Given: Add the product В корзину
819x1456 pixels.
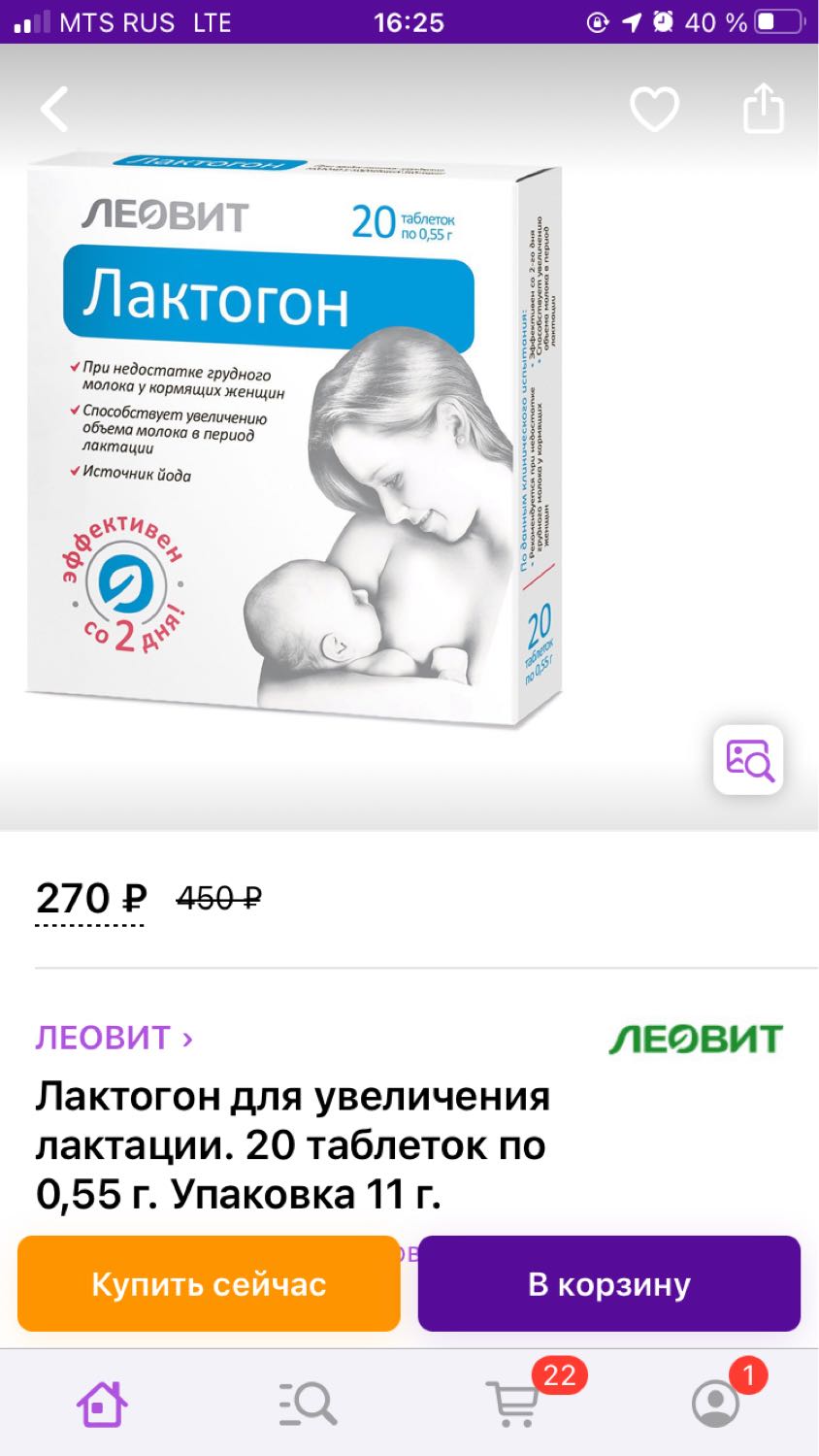Looking at the screenshot, I should coord(609,1283).
